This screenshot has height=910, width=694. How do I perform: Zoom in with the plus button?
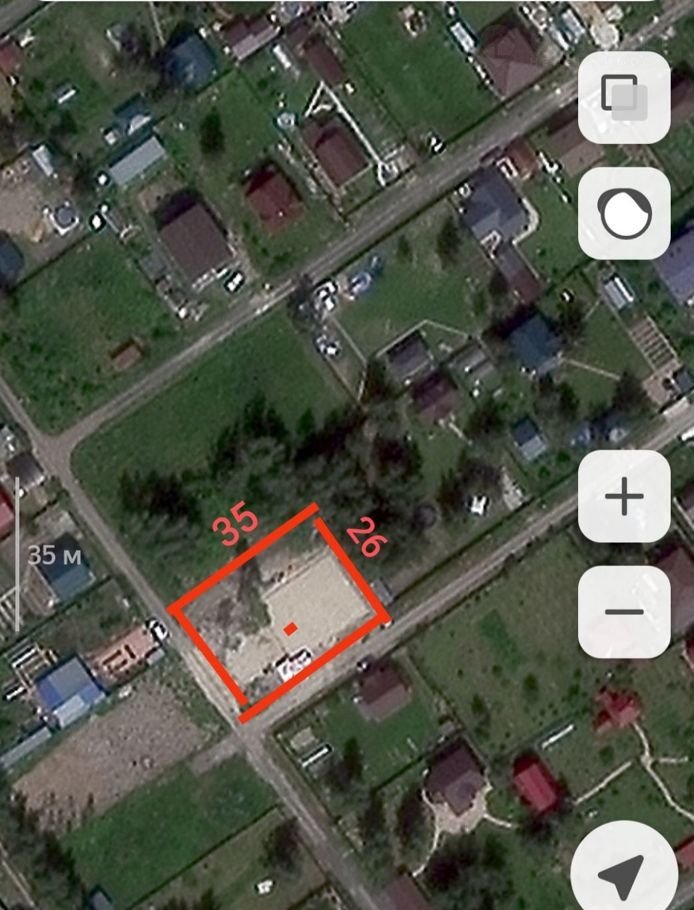(624, 496)
